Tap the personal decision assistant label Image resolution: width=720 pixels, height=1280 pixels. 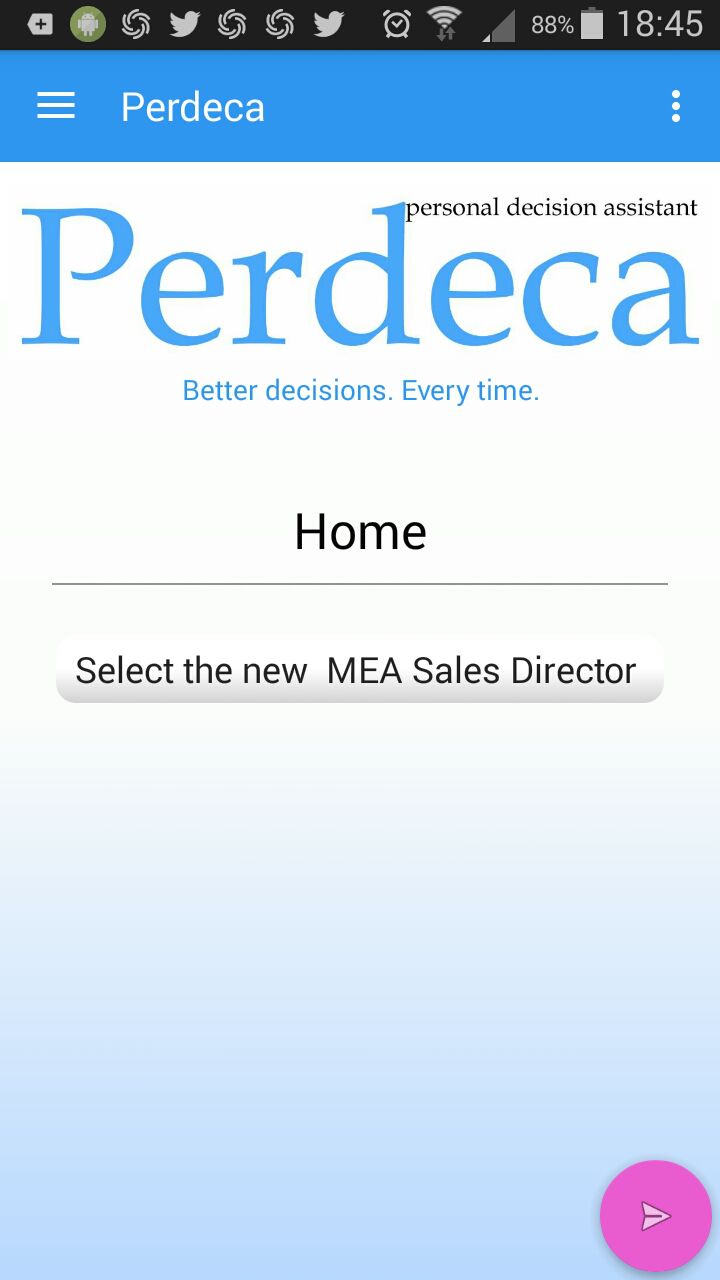[x=552, y=207]
